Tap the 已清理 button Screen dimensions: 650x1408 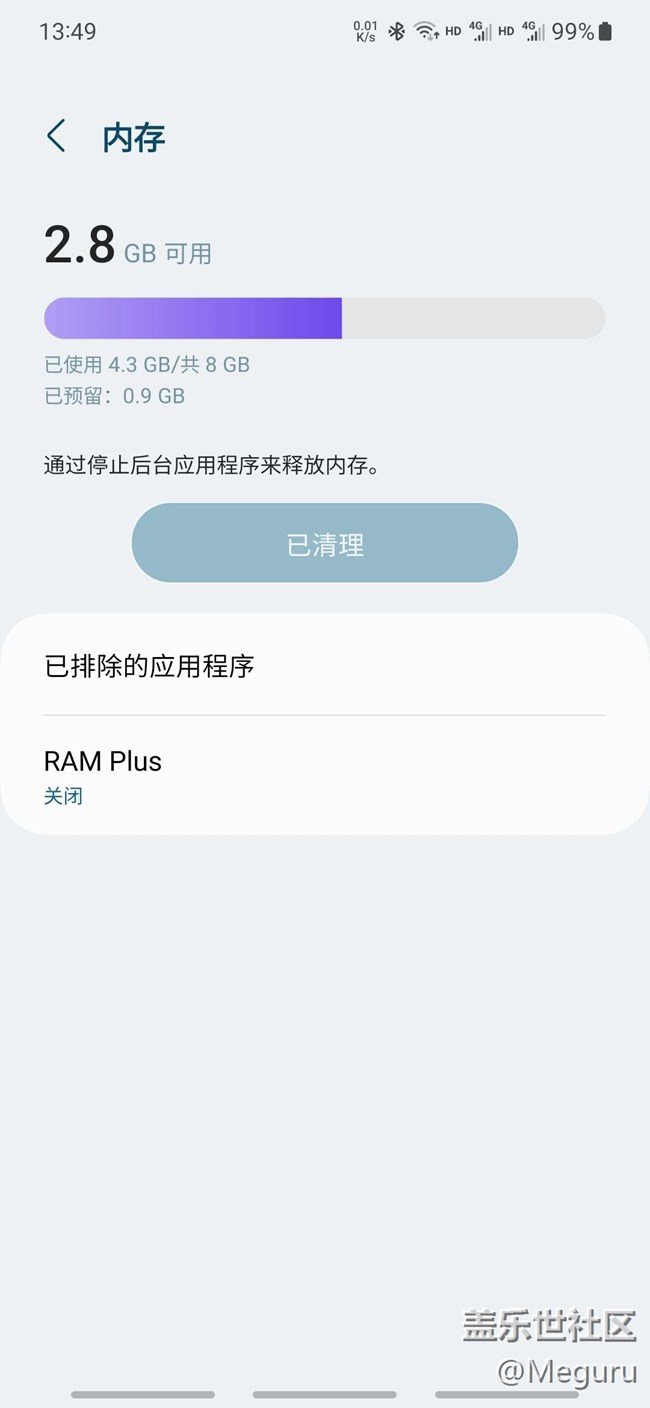(x=325, y=544)
